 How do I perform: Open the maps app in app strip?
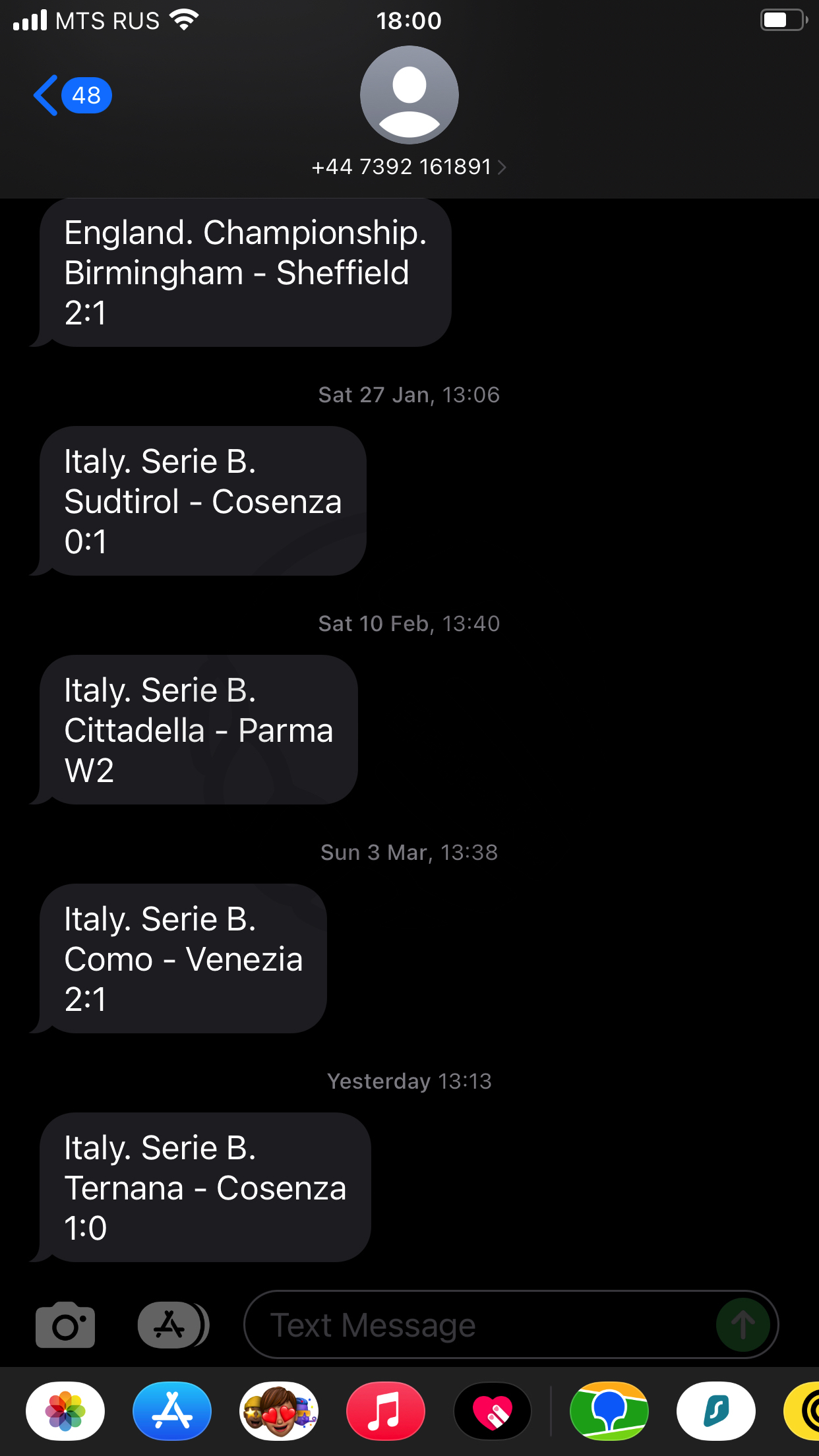[x=609, y=1411]
